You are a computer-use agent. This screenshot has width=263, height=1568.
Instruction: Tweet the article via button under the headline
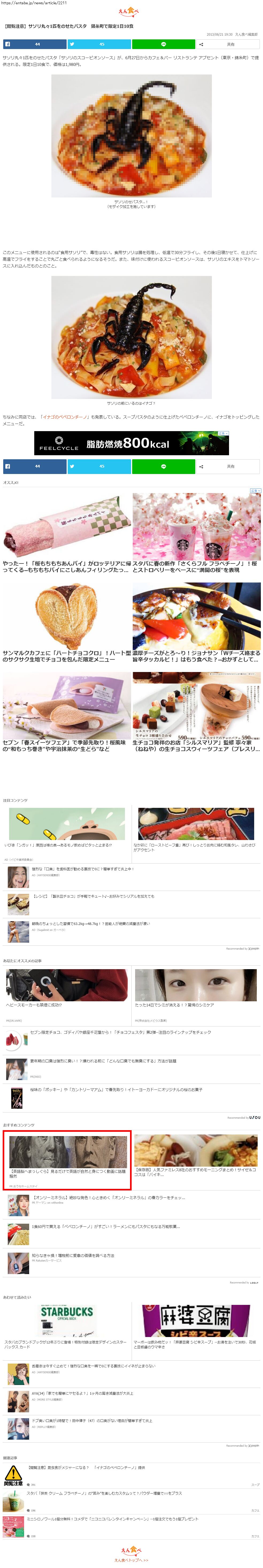click(99, 44)
